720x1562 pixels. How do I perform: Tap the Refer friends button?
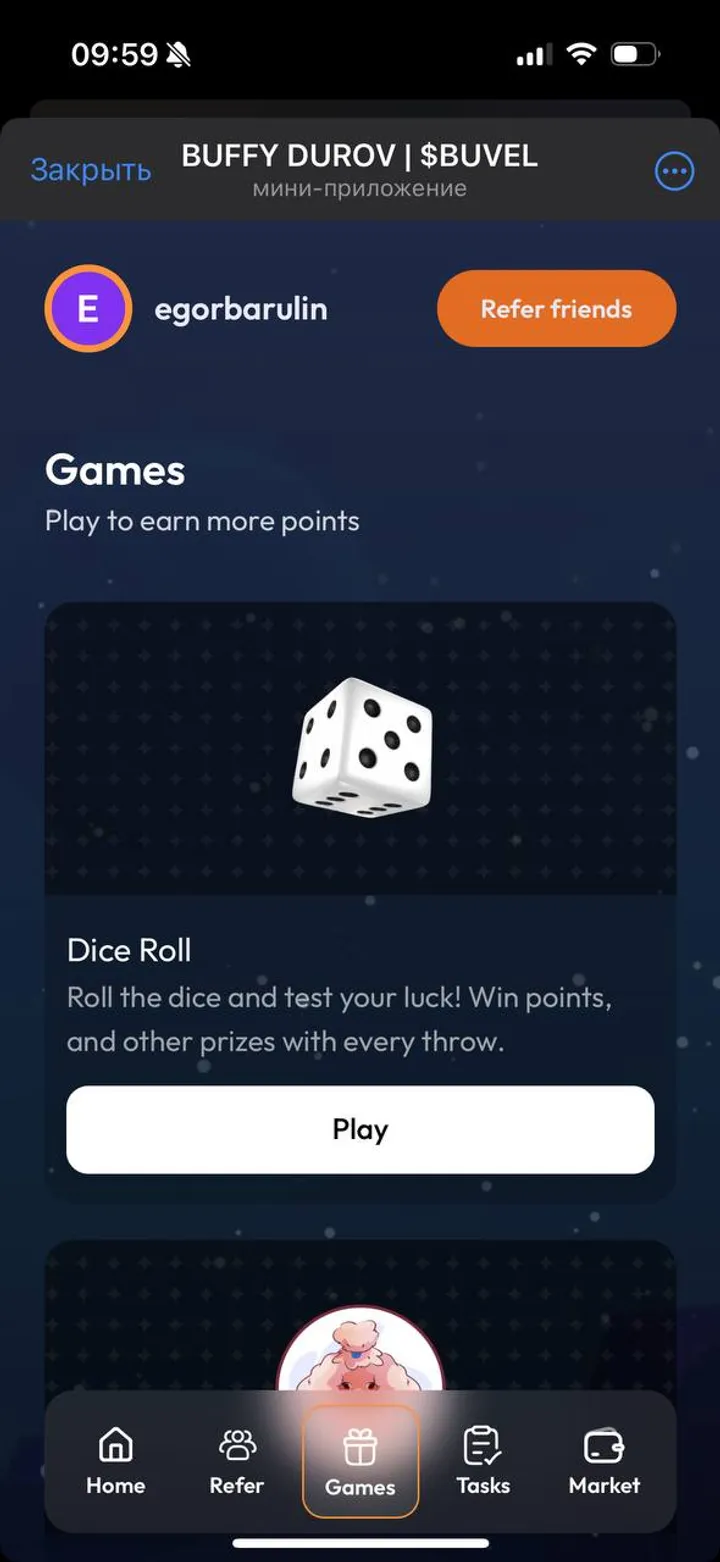(x=556, y=309)
